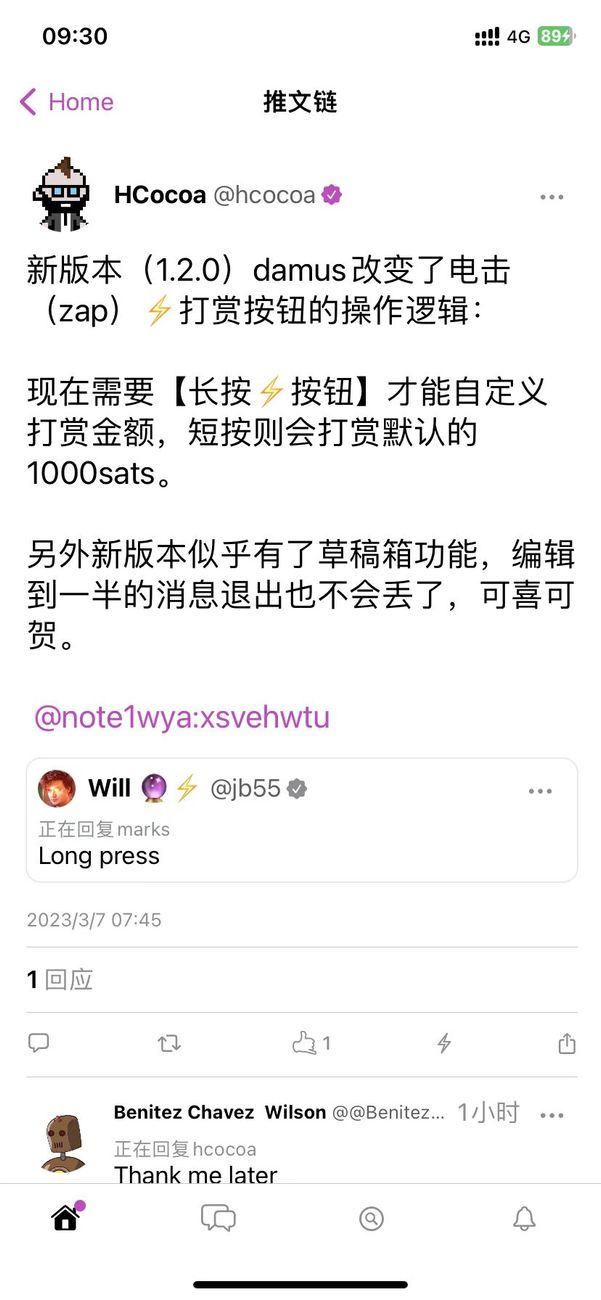
Task: Share HCocoa's post
Action: point(566,1043)
